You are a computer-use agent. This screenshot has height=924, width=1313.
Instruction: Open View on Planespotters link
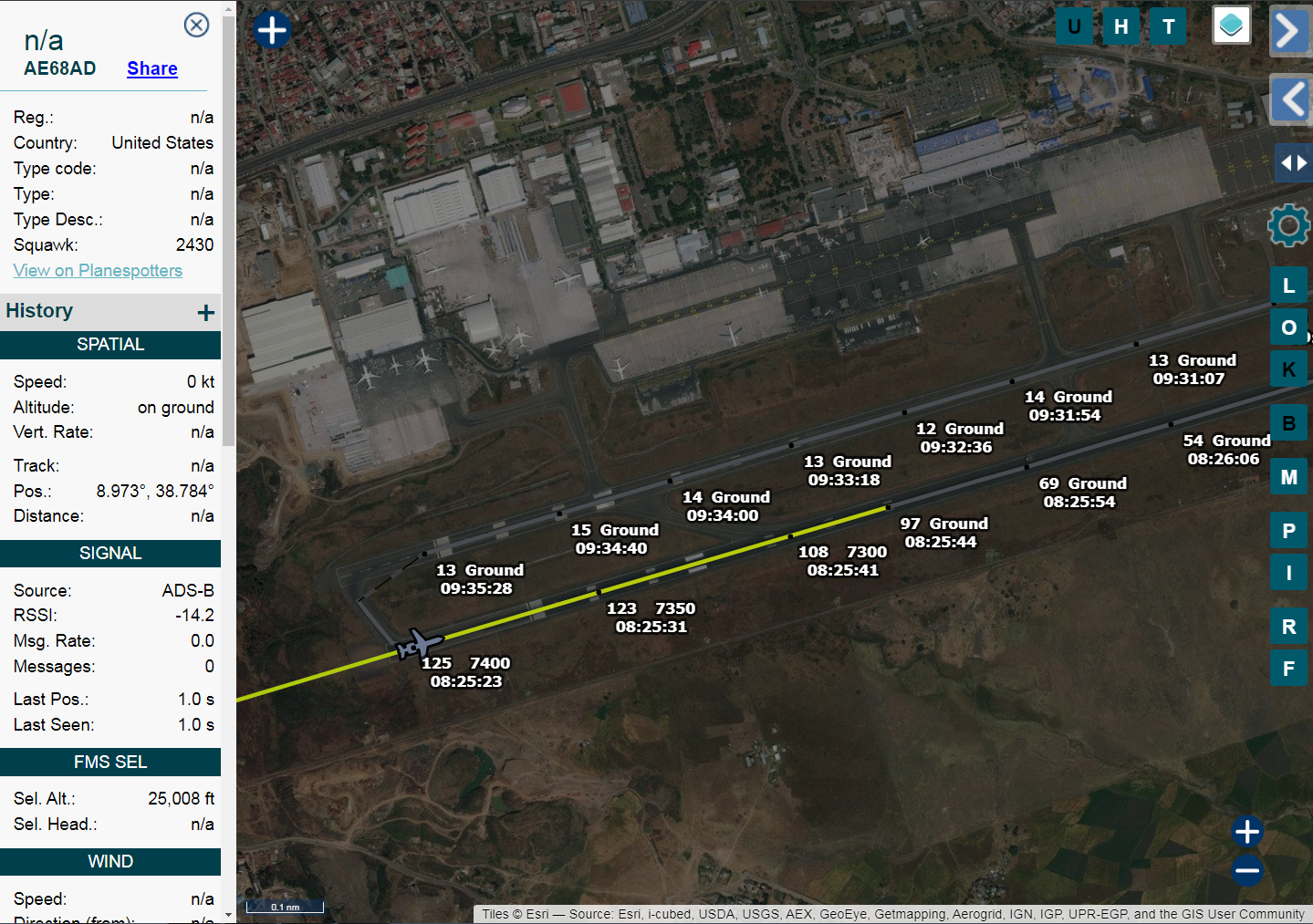point(98,271)
